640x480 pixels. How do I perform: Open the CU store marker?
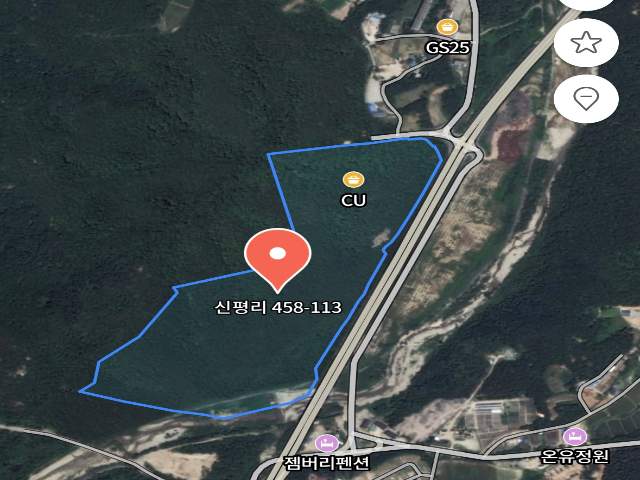point(353,180)
